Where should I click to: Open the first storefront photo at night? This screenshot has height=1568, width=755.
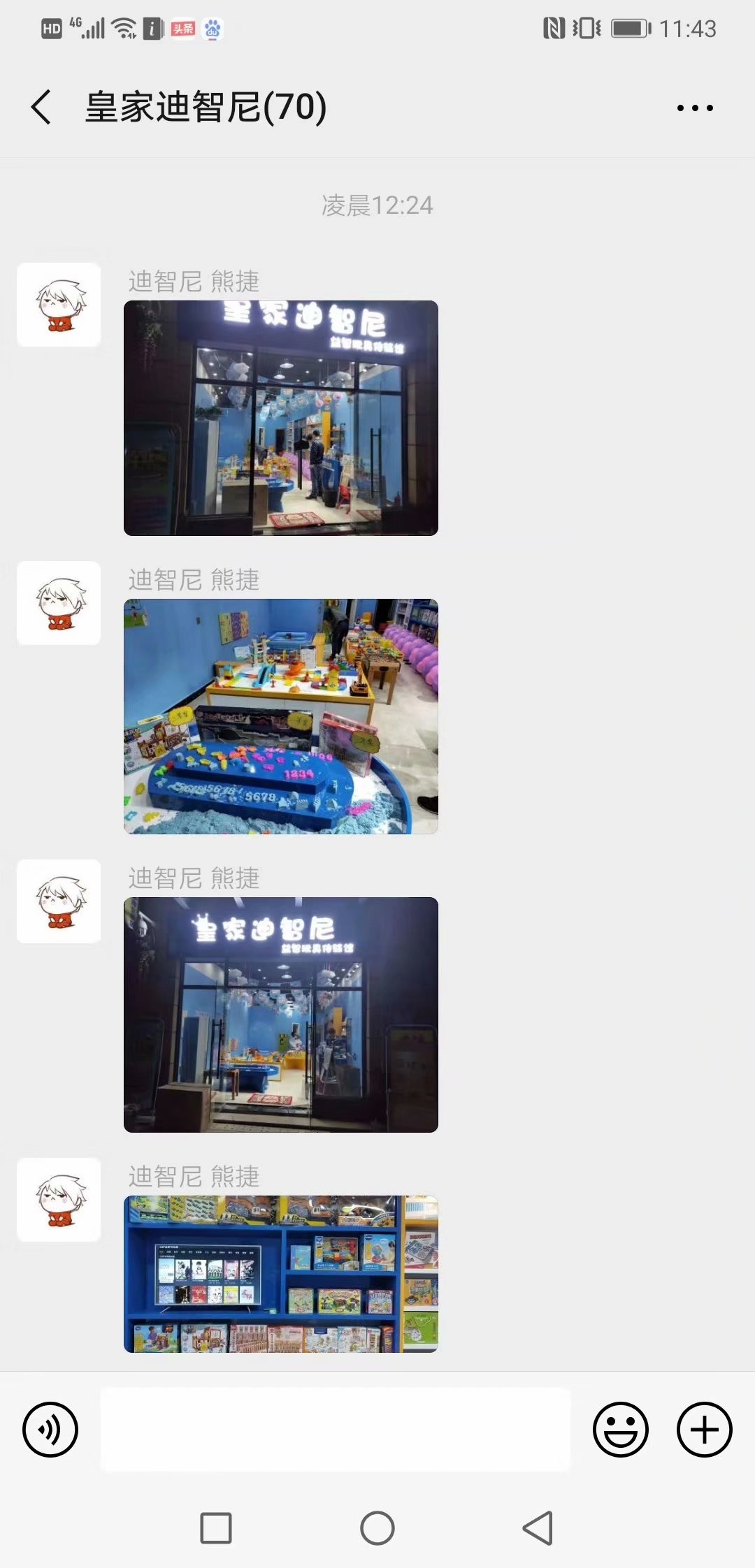point(281,418)
